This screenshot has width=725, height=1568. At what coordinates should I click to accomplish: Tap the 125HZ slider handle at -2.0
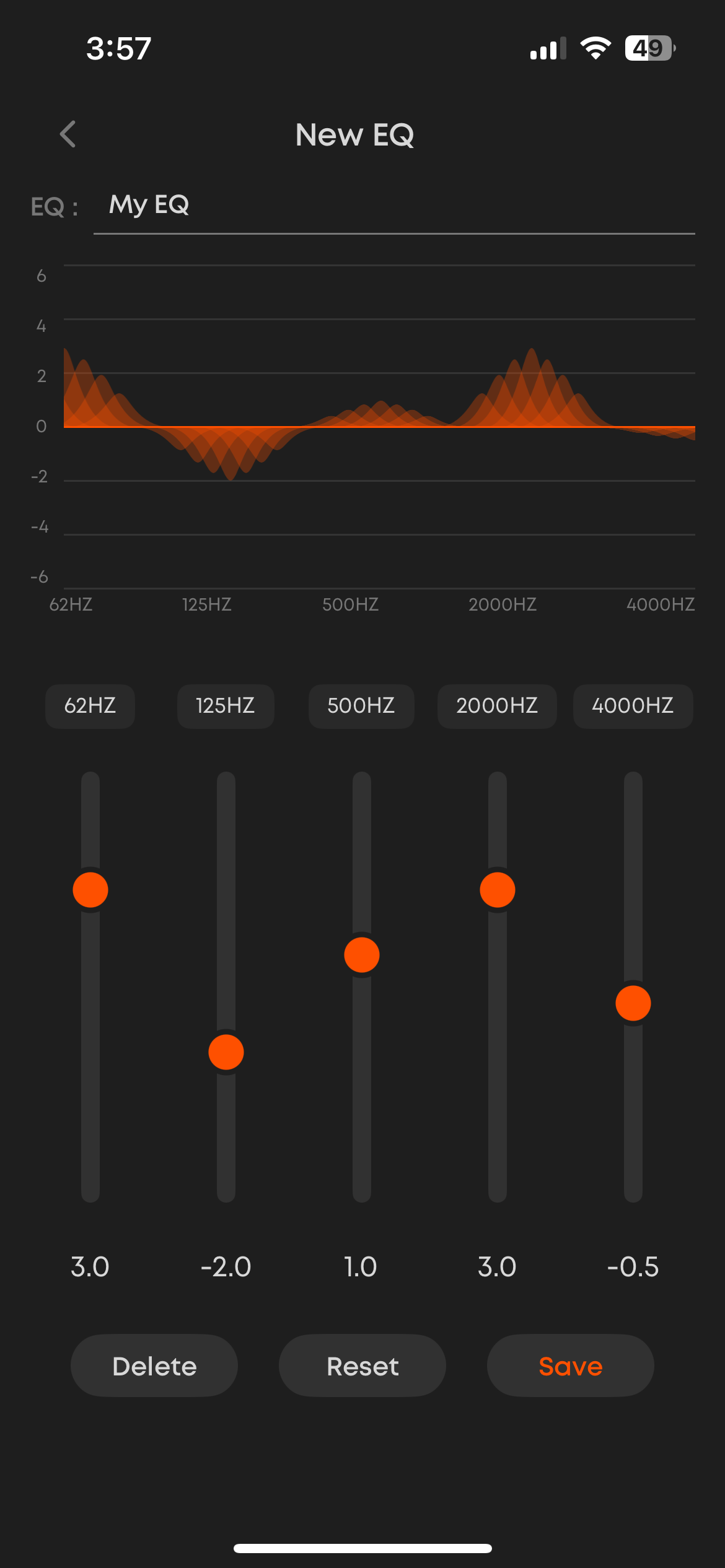click(x=226, y=1052)
